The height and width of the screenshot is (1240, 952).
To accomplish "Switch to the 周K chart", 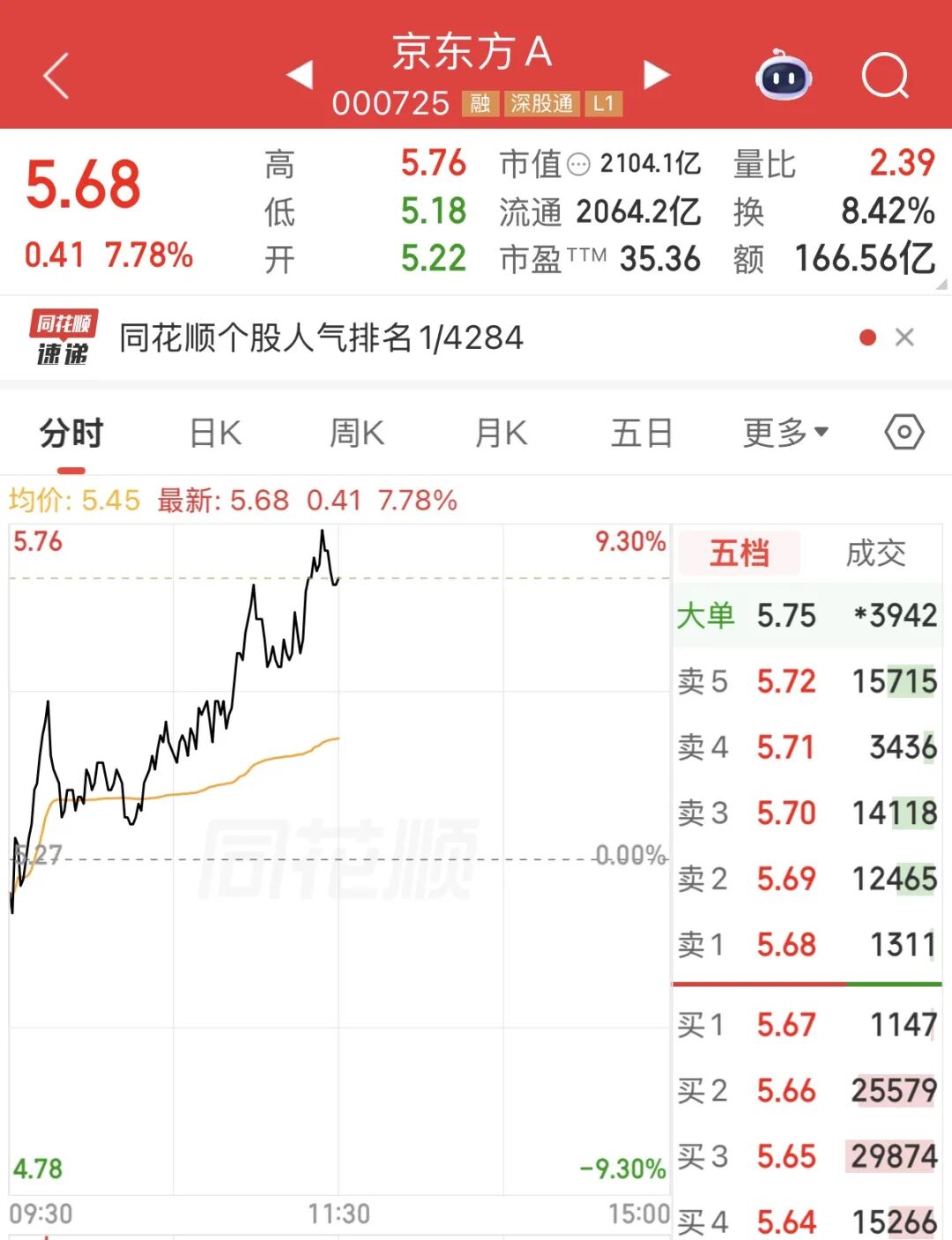I will 357,433.
